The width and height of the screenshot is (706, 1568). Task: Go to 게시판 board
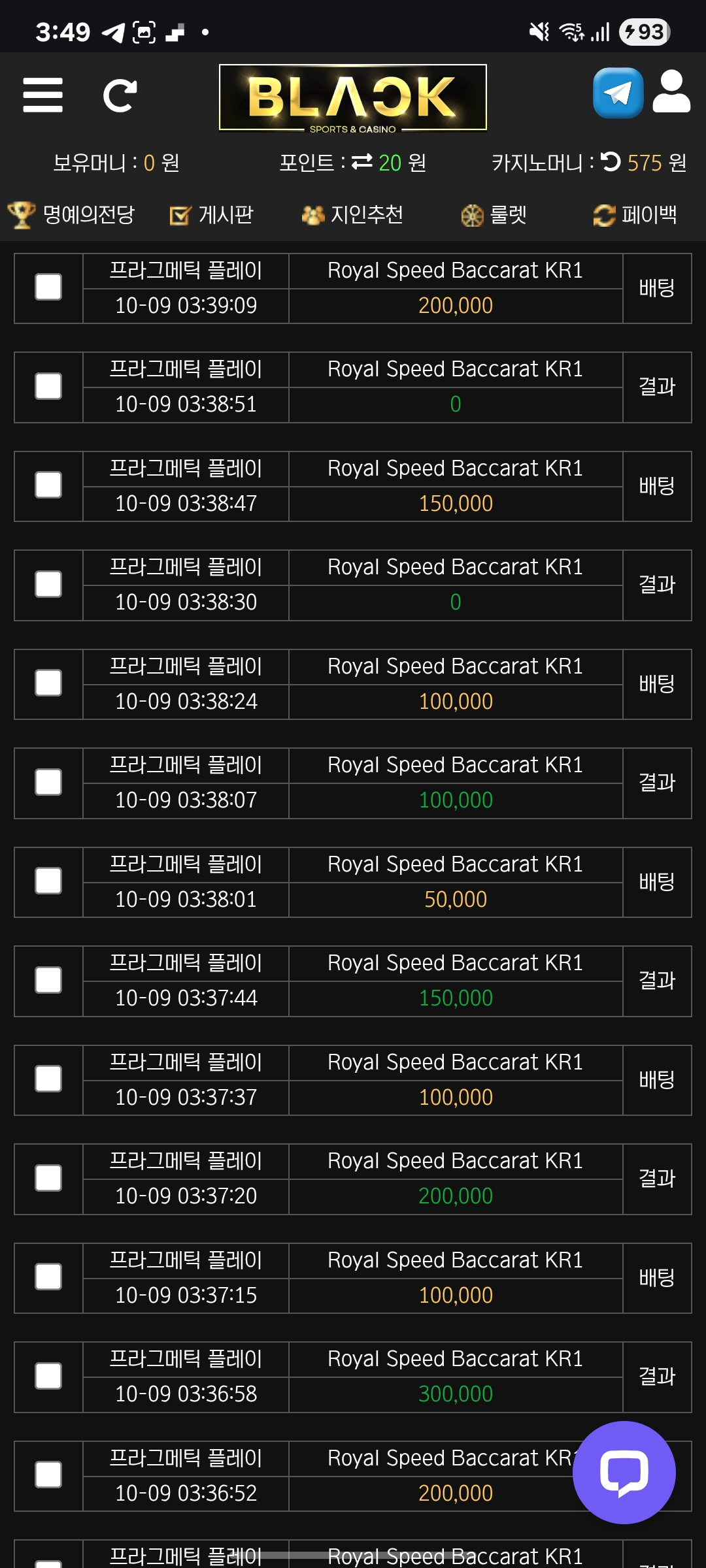(212, 215)
